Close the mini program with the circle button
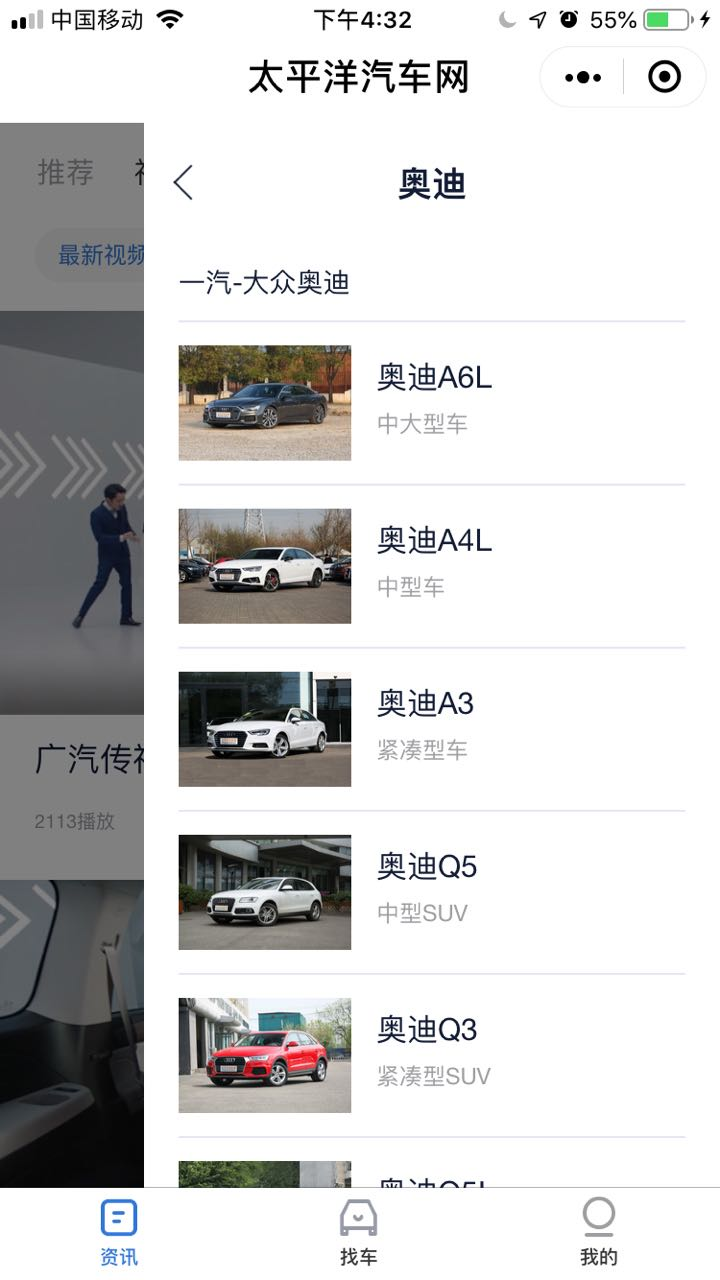720x1280 pixels. (x=664, y=77)
